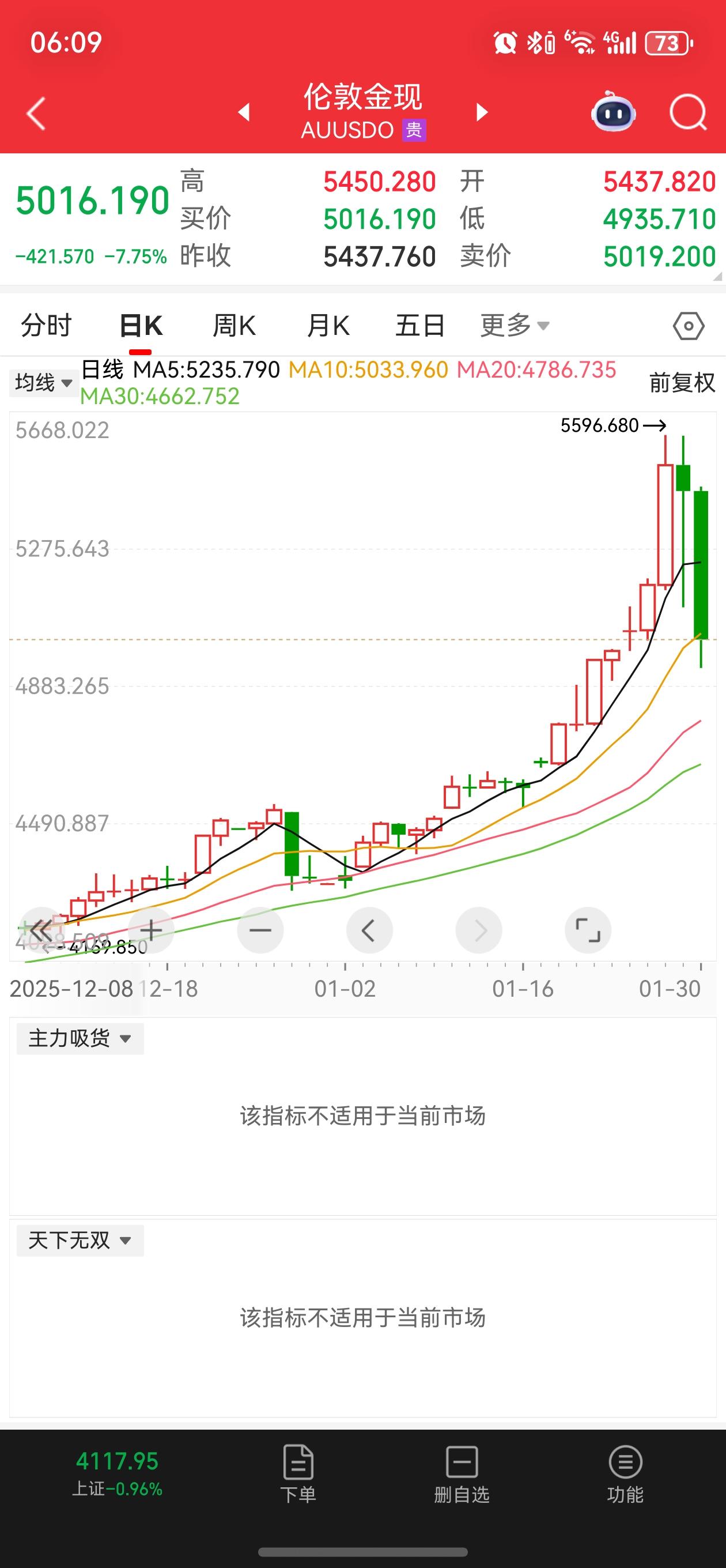726x1568 pixels.
Task: Expand the 主力吸货 indicator selector
Action: (79, 1038)
